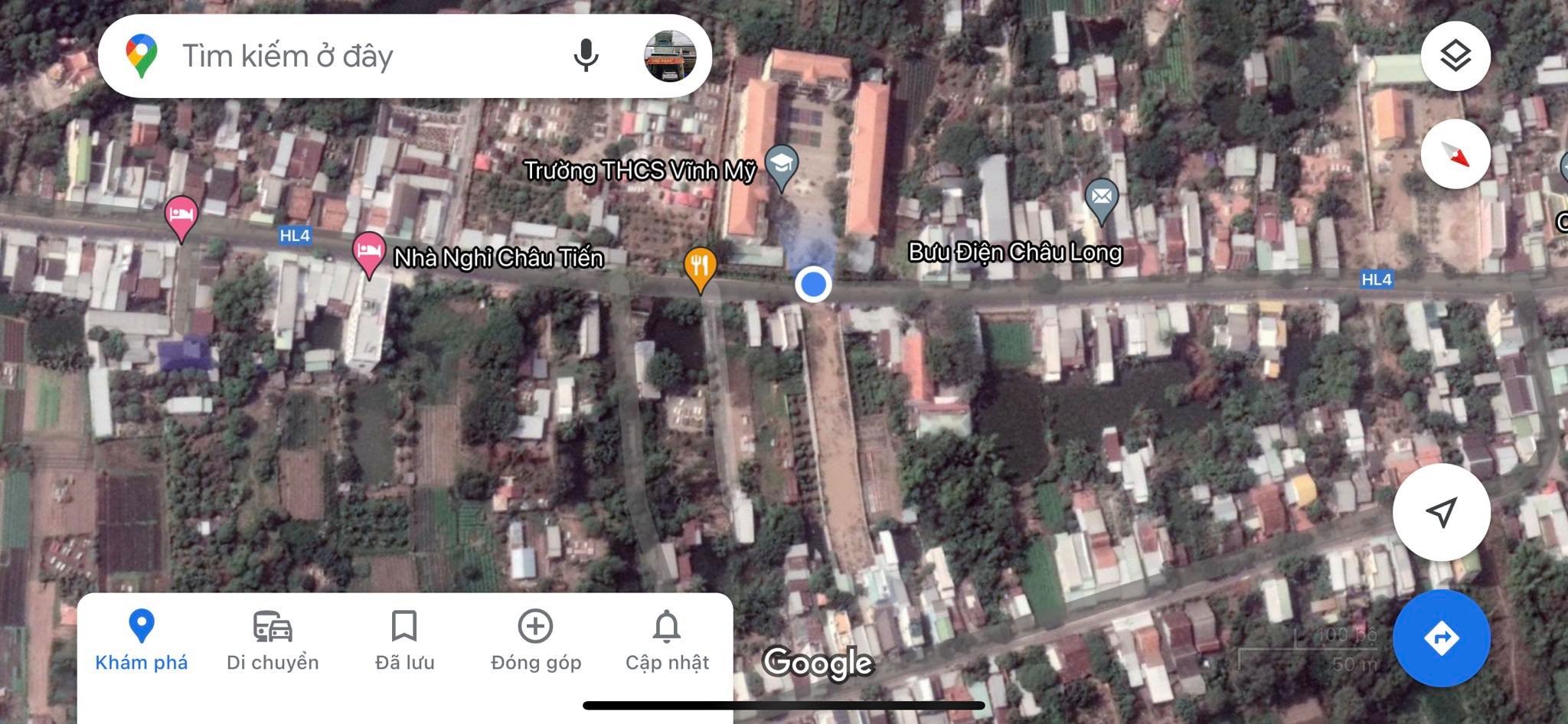
Task: Tap the blue current location dot
Action: [x=813, y=284]
